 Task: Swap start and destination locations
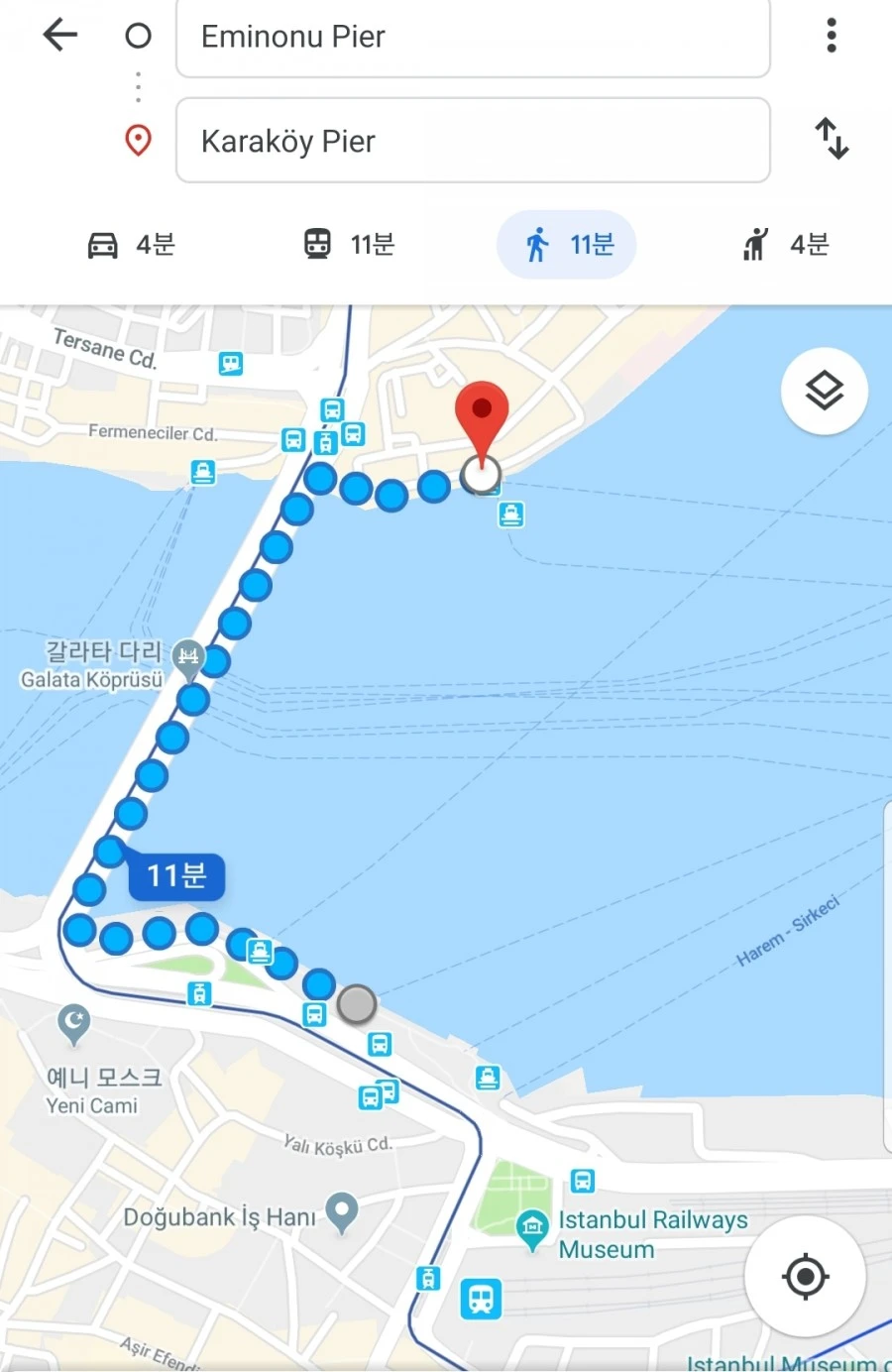pyautogui.click(x=832, y=139)
